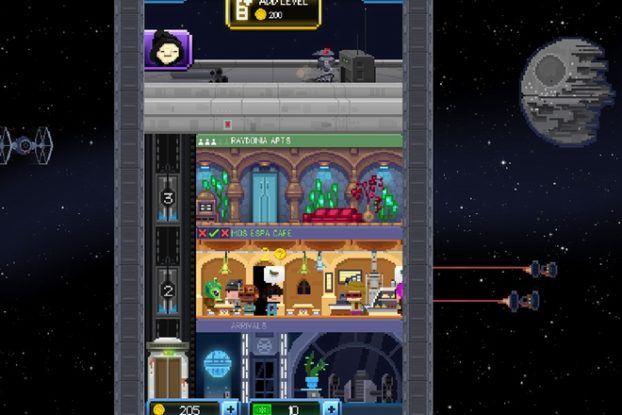This screenshot has height=415, width=622.
Task: Tap Add Level for 200 coins
Action: [273, 13]
